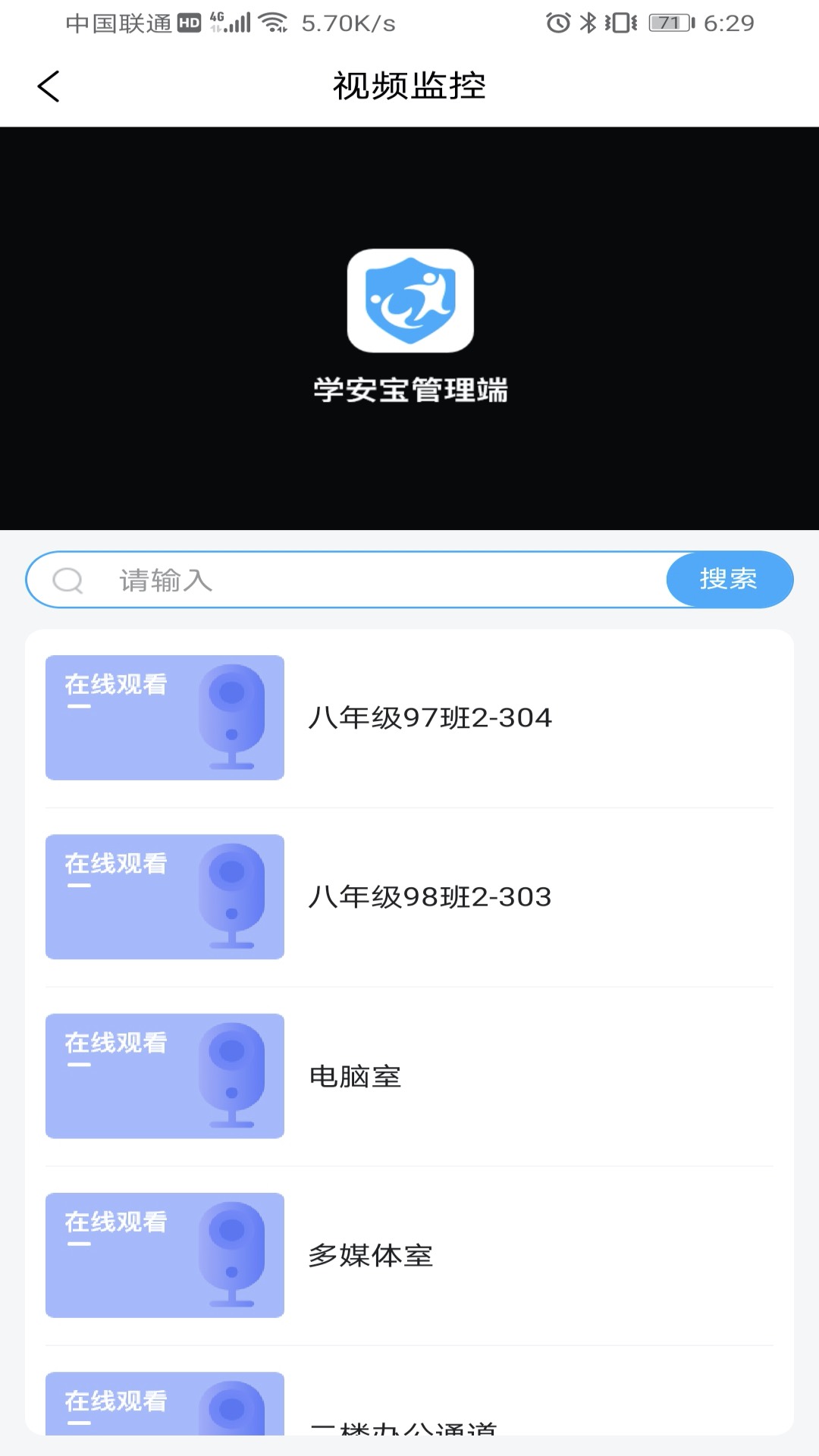The height and width of the screenshot is (1456, 819).
Task: Click the camera icon for 电脑室
Action: point(231,1076)
